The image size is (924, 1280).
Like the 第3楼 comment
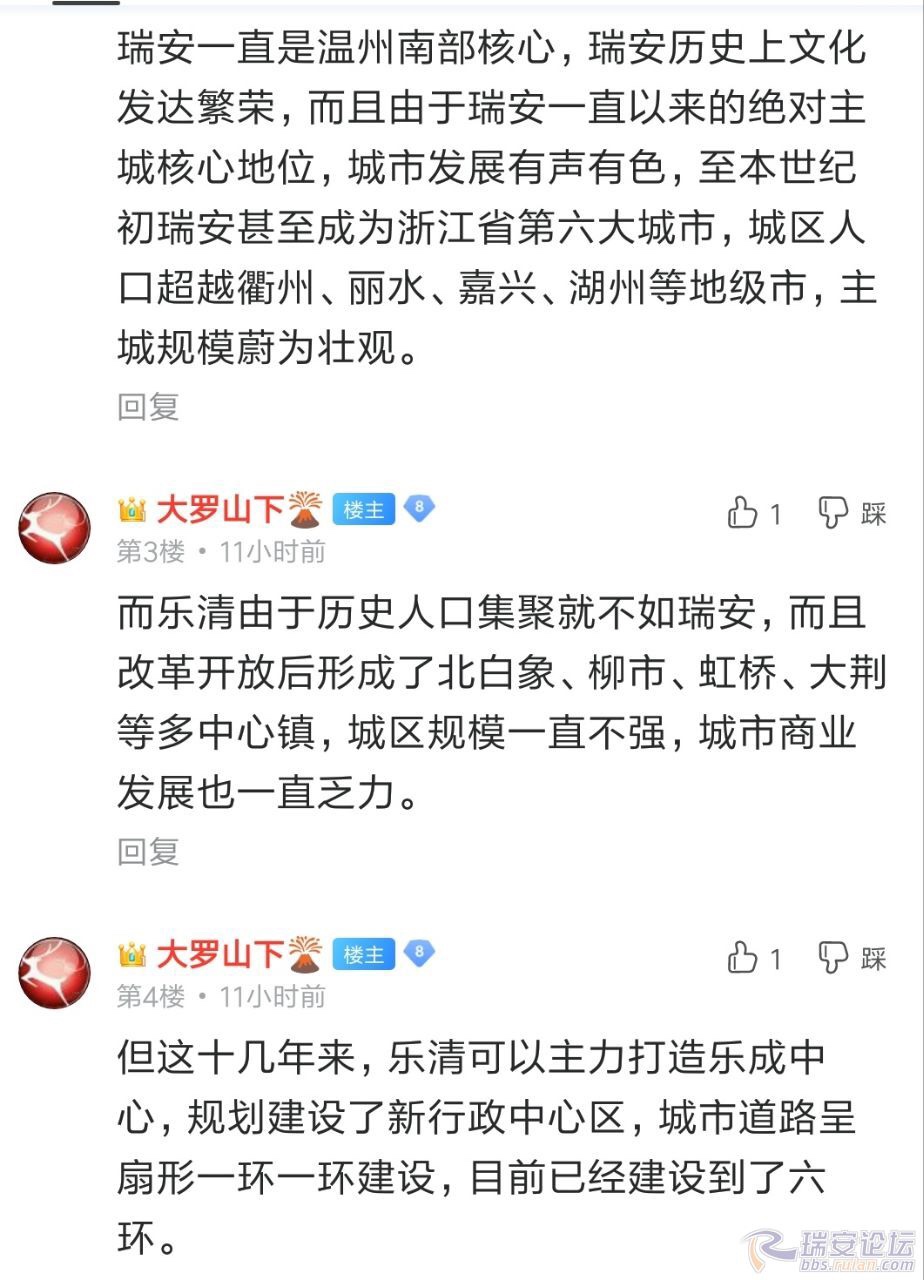743,514
